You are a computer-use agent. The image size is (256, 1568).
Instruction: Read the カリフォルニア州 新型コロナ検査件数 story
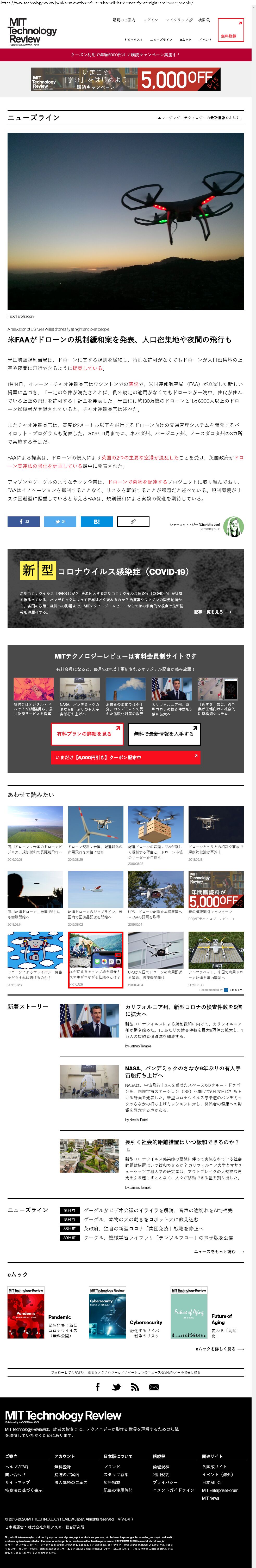(x=183, y=1010)
